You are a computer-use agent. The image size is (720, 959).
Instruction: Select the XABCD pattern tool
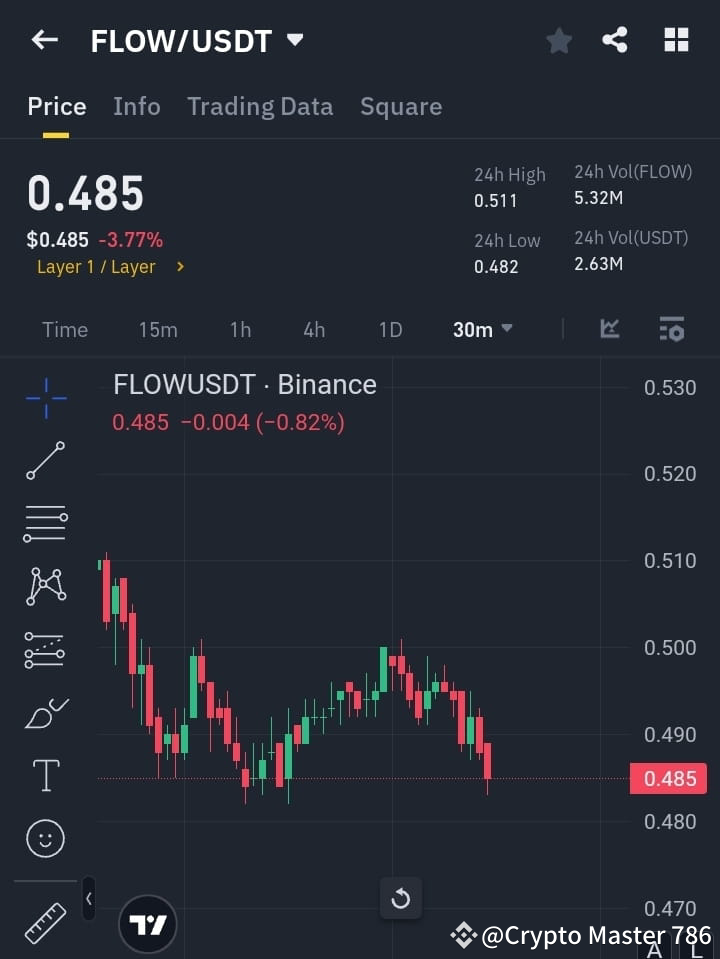(x=44, y=587)
